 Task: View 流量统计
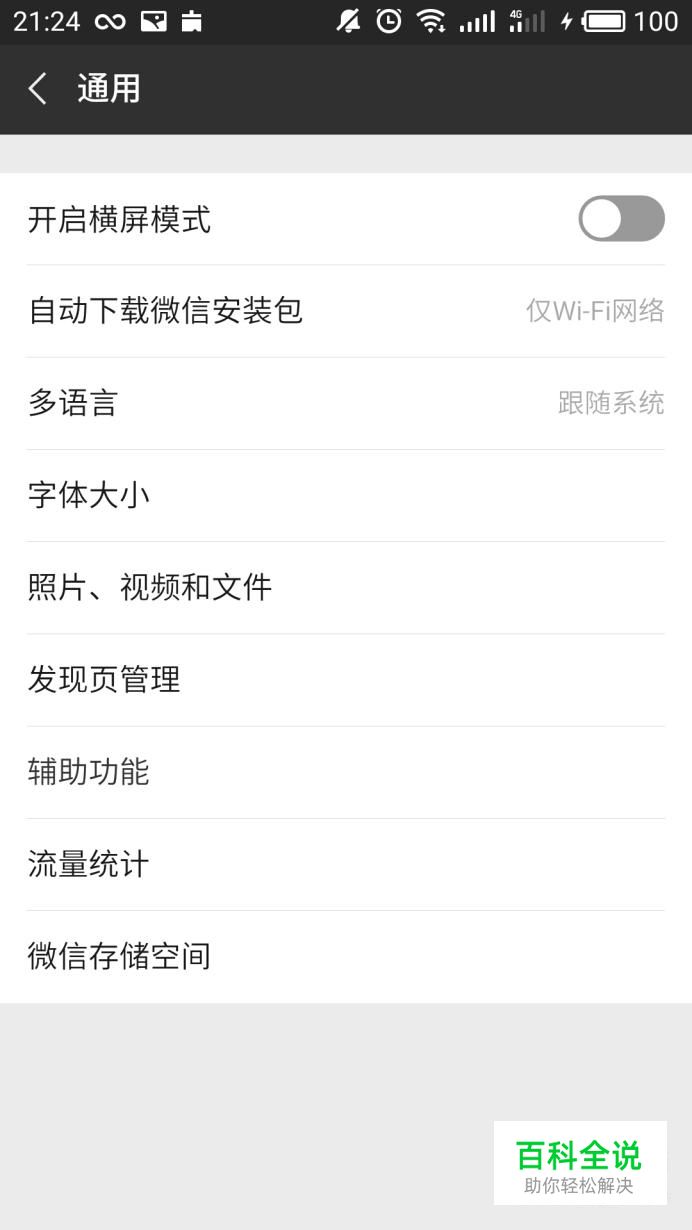tap(346, 864)
